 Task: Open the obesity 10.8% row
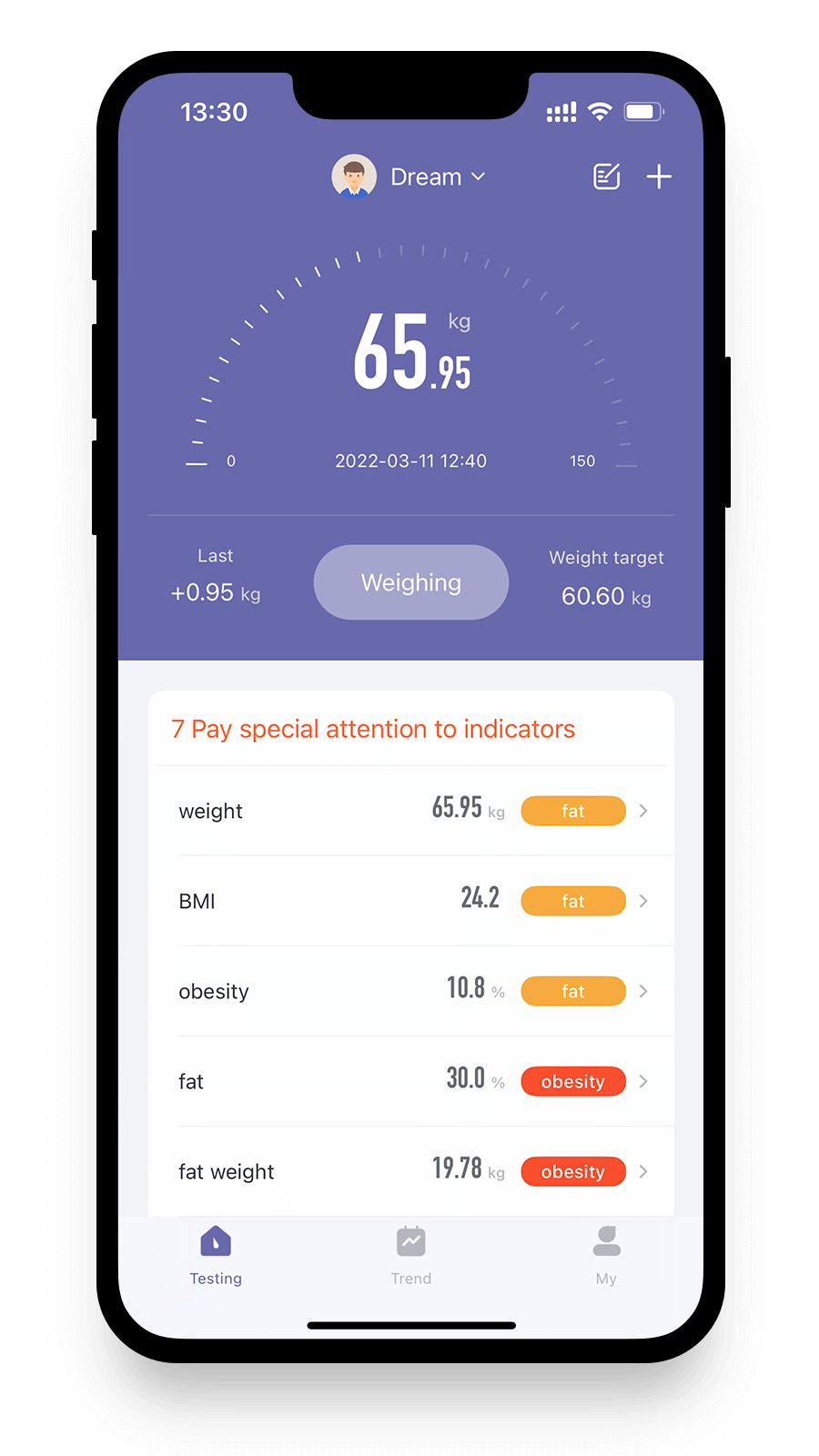[411, 991]
